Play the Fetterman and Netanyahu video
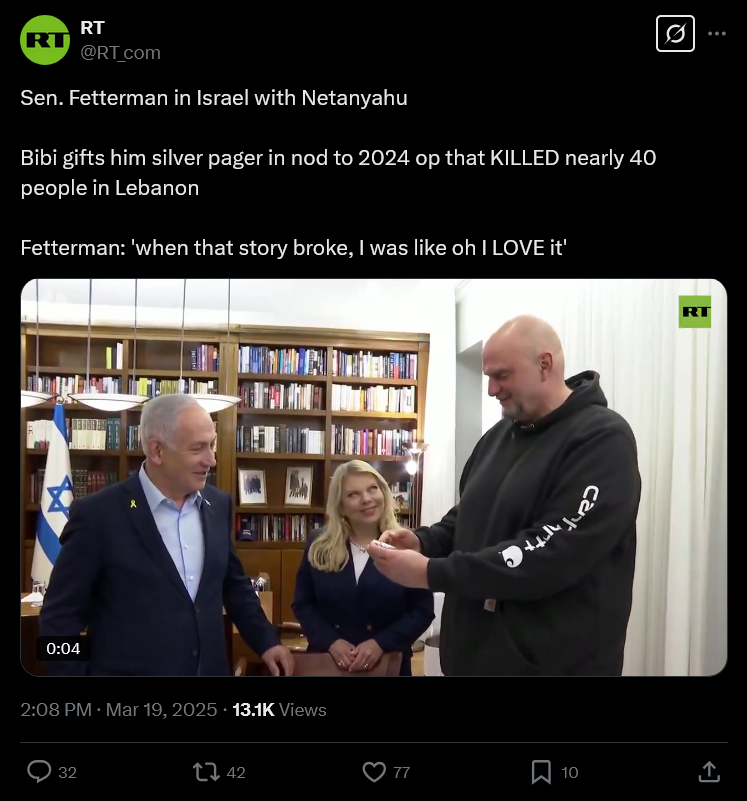The image size is (747, 801). pos(374,477)
